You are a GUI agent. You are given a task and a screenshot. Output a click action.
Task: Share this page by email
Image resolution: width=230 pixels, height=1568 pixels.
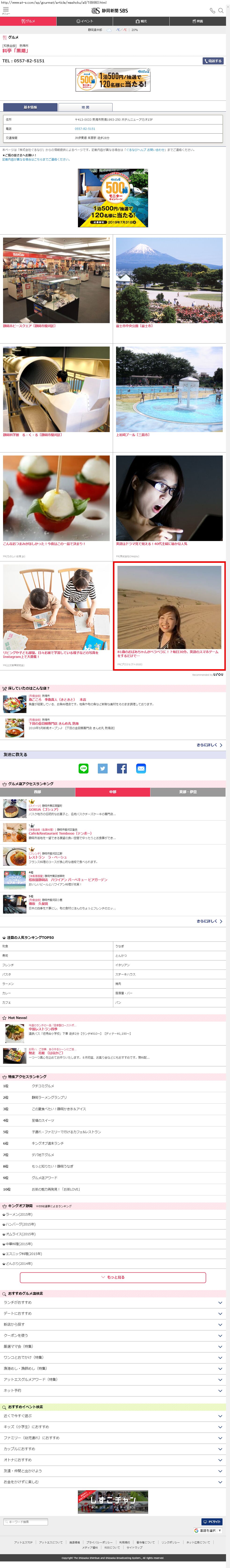tap(141, 769)
